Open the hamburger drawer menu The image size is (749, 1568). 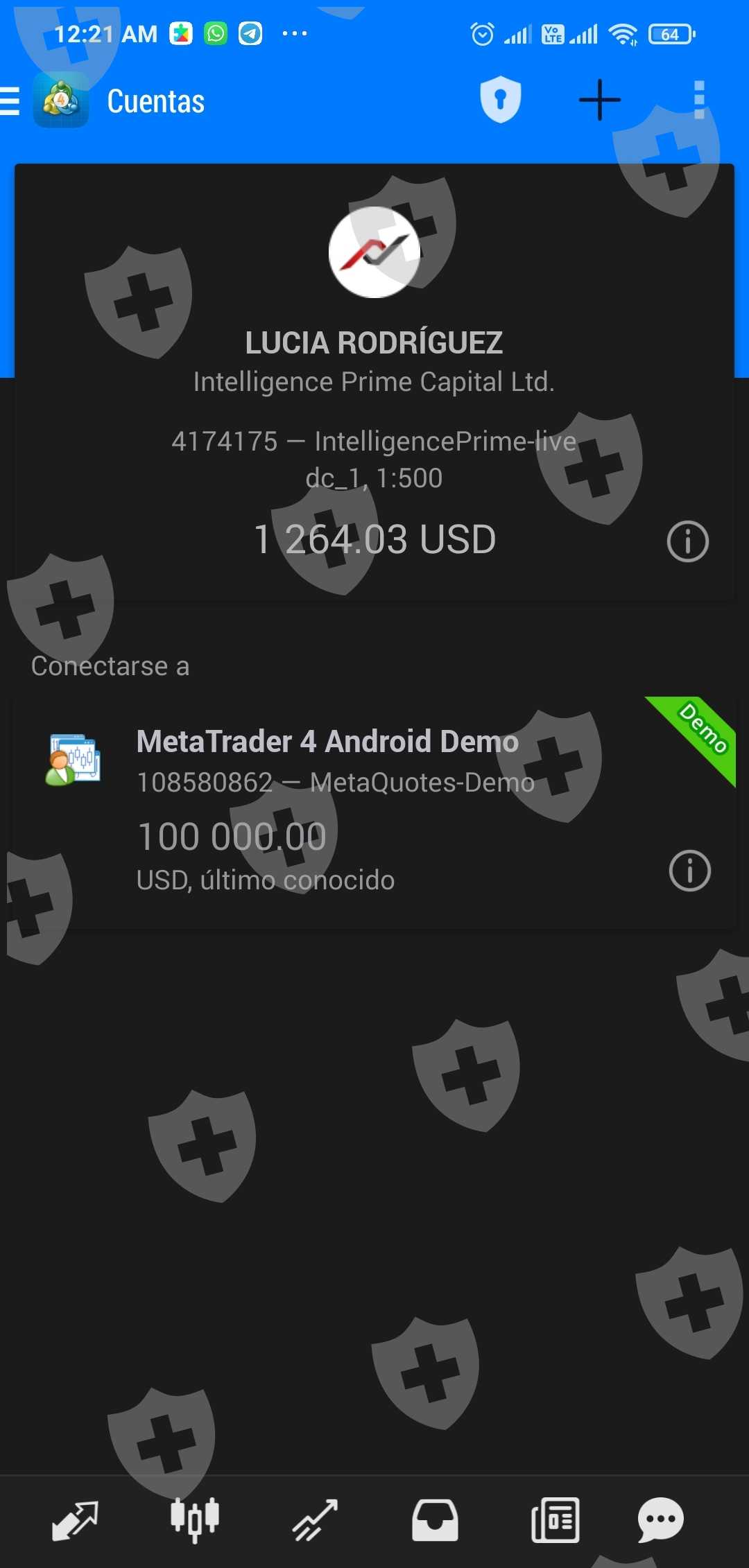10,101
